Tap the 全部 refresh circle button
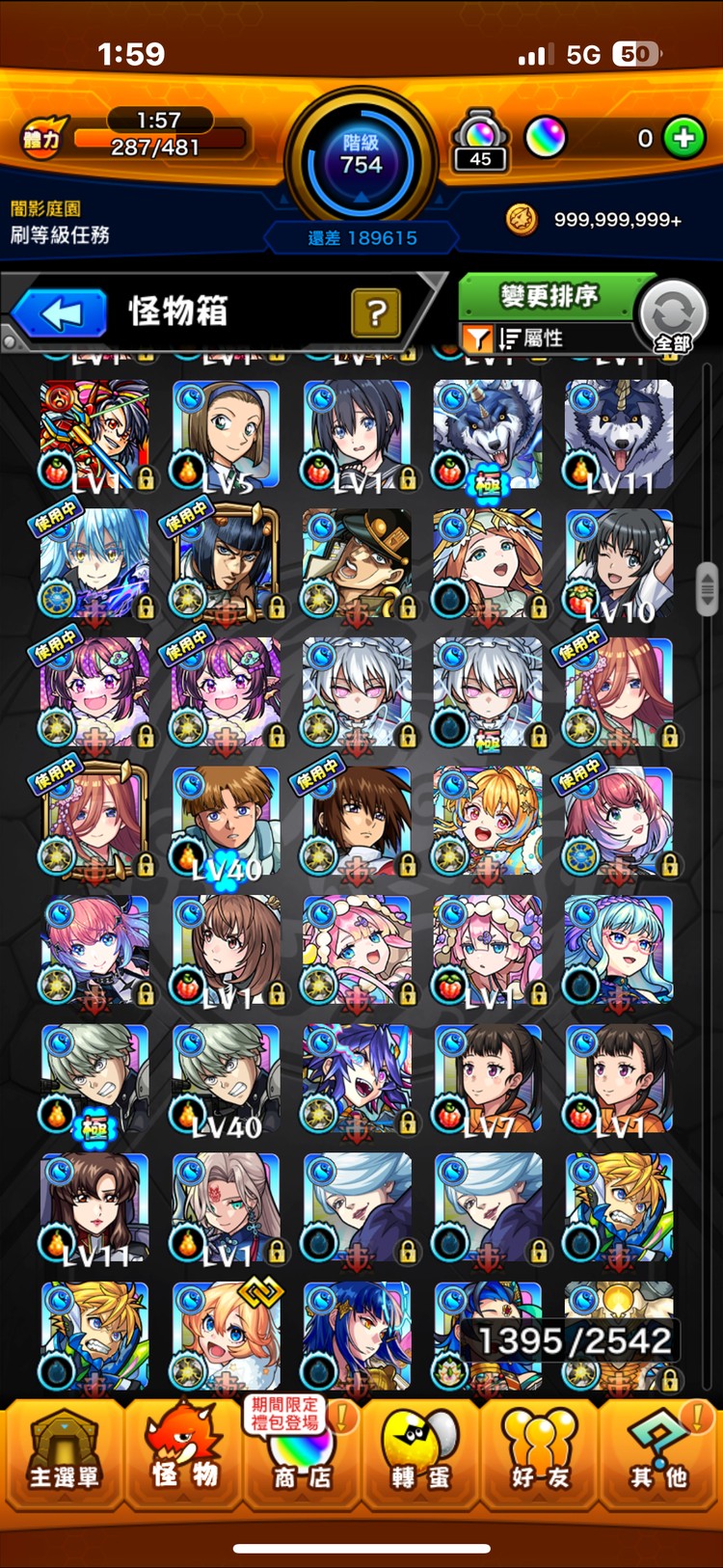The height and width of the screenshot is (1568, 723). coord(673,317)
